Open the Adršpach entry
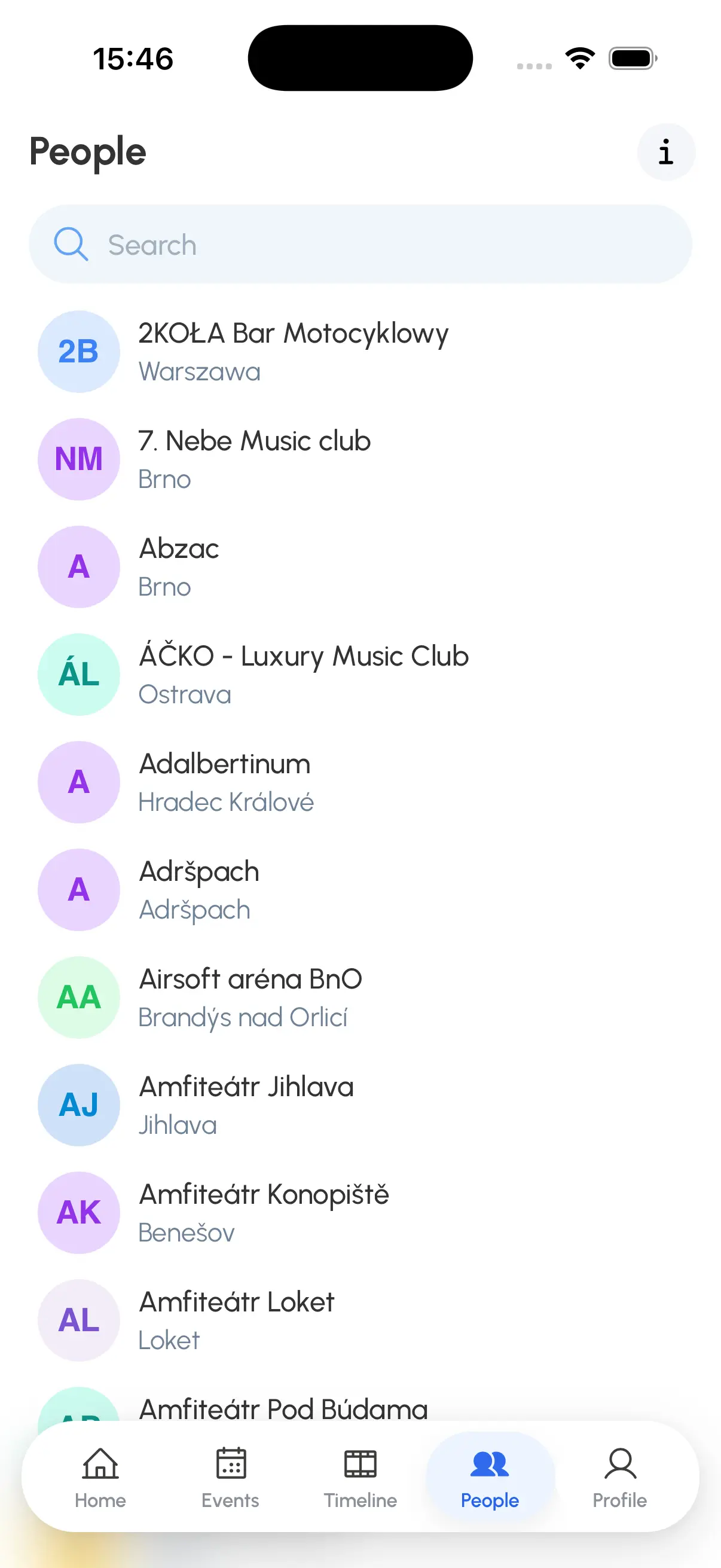The height and width of the screenshot is (1568, 721). pos(198,890)
